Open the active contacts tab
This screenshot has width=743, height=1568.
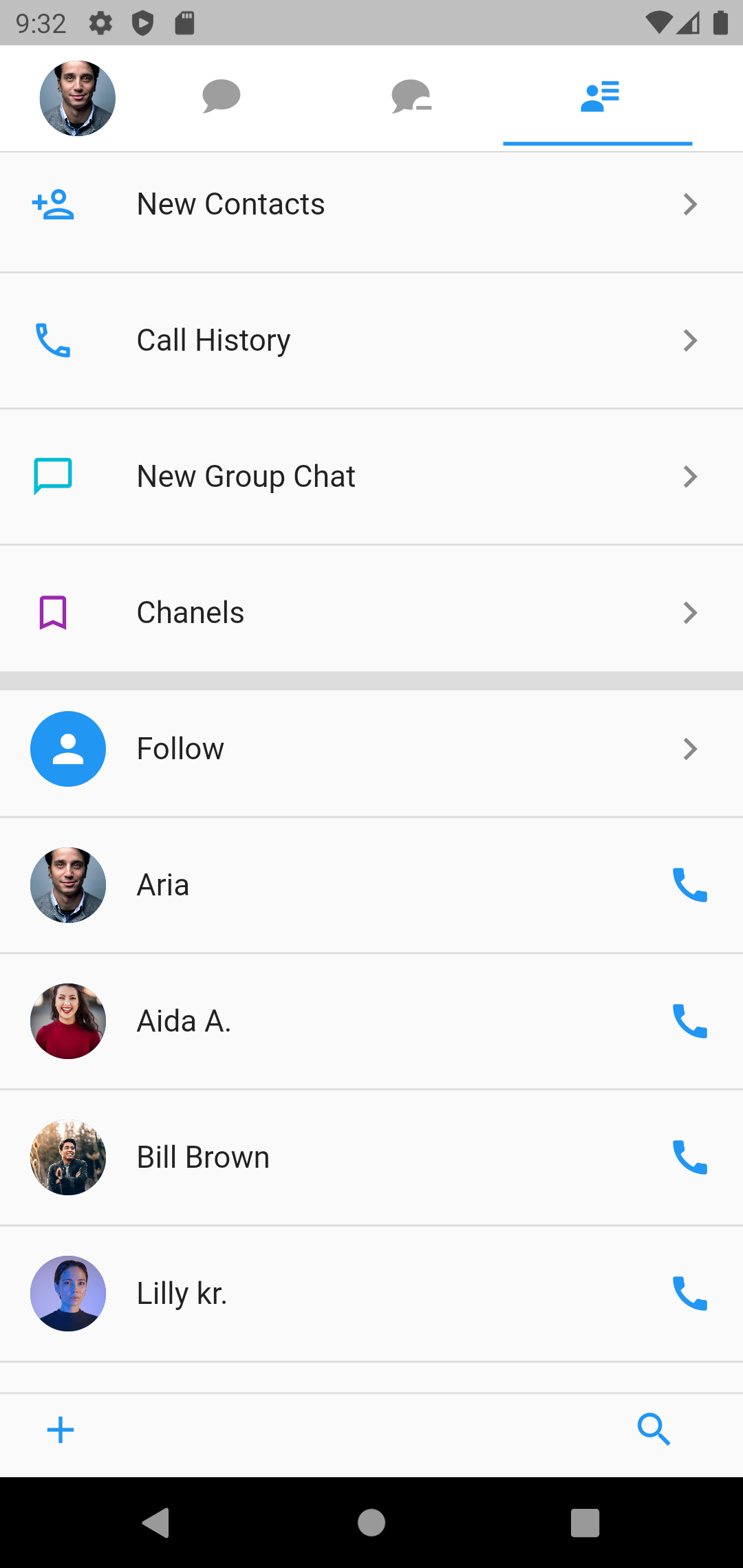[598, 97]
